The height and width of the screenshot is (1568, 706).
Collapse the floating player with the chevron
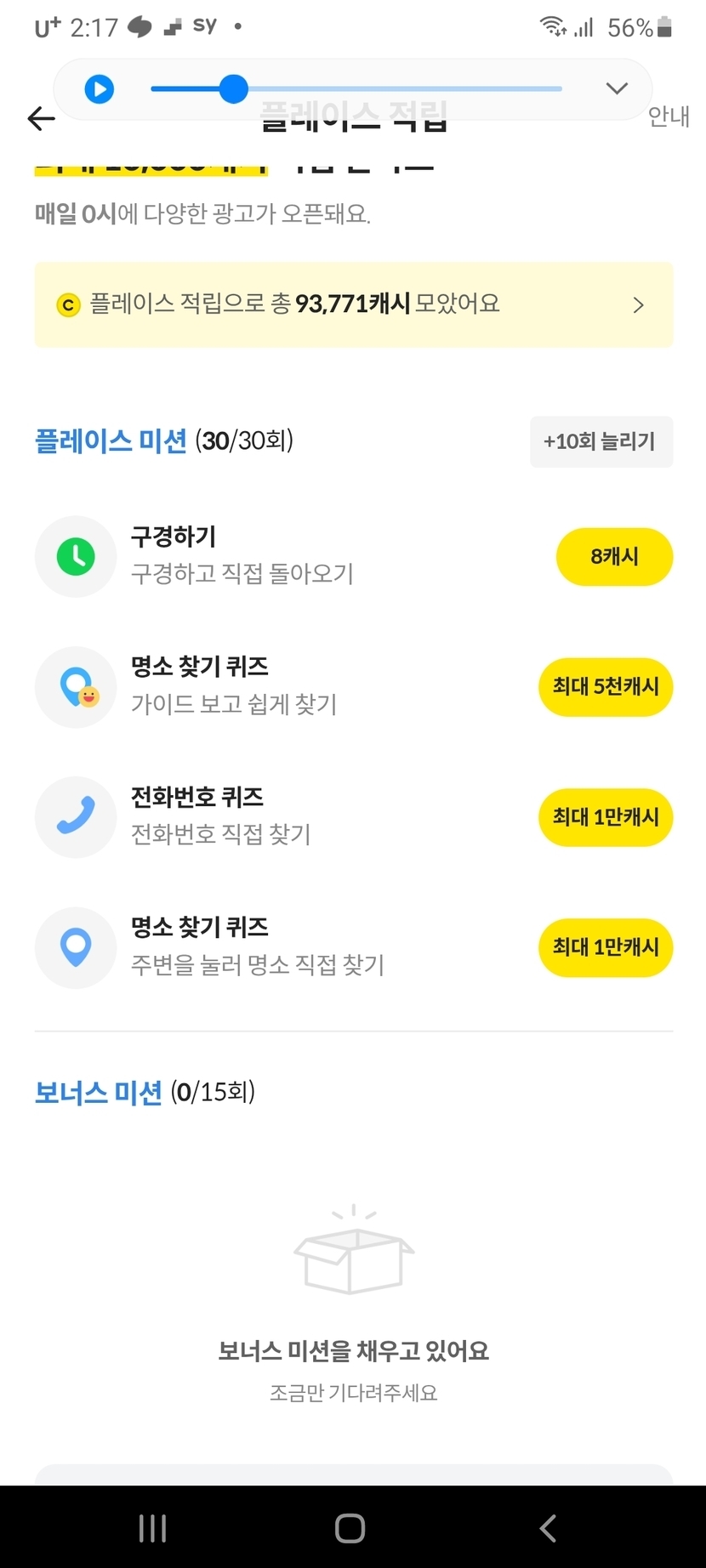click(x=617, y=88)
